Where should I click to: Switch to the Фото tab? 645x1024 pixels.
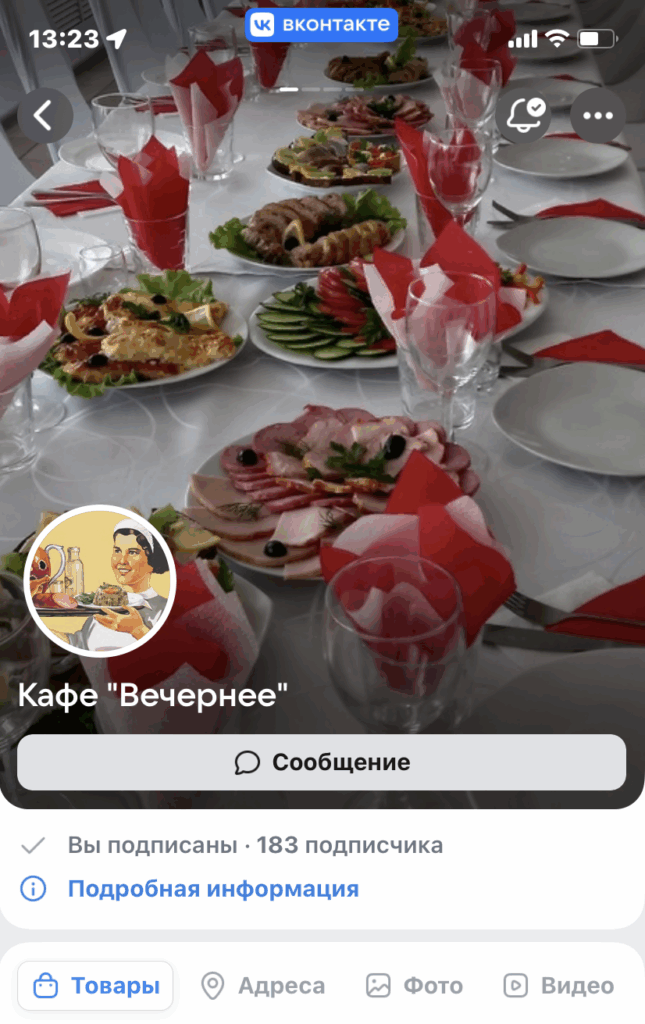[x=415, y=986]
